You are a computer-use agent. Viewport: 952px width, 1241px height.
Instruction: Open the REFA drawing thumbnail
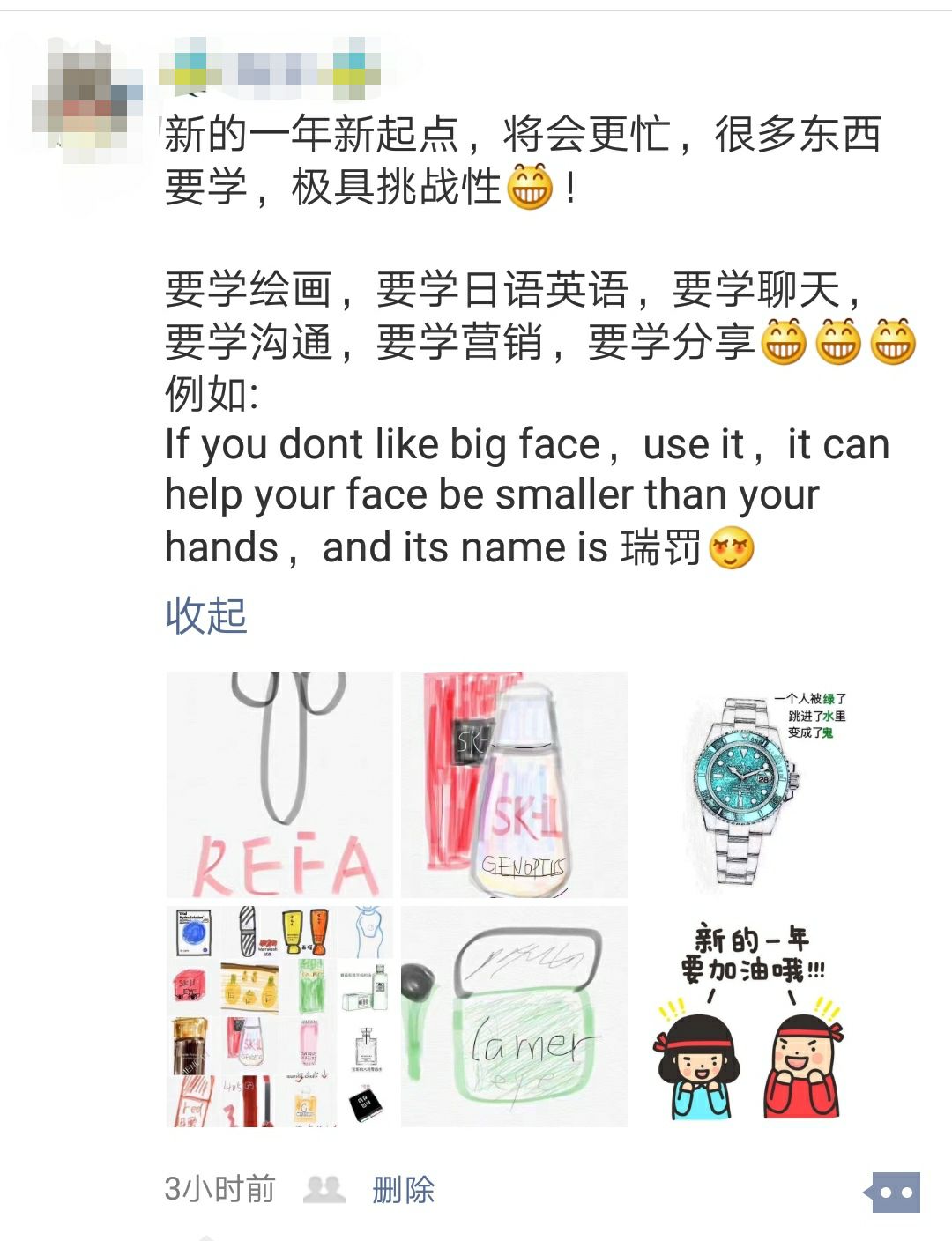point(279,784)
